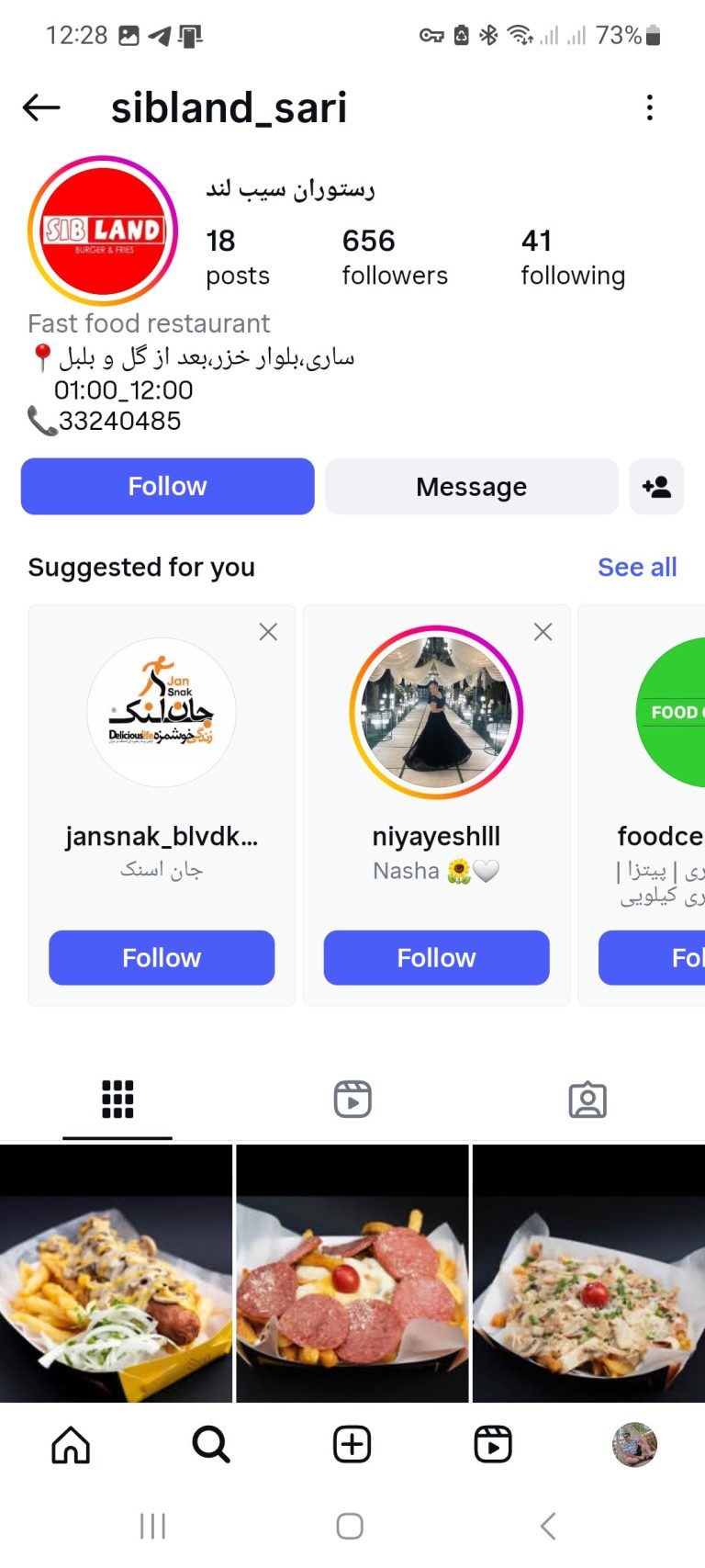Follow the sibland_sari account
The width and height of the screenshot is (705, 1568).
pos(167,486)
